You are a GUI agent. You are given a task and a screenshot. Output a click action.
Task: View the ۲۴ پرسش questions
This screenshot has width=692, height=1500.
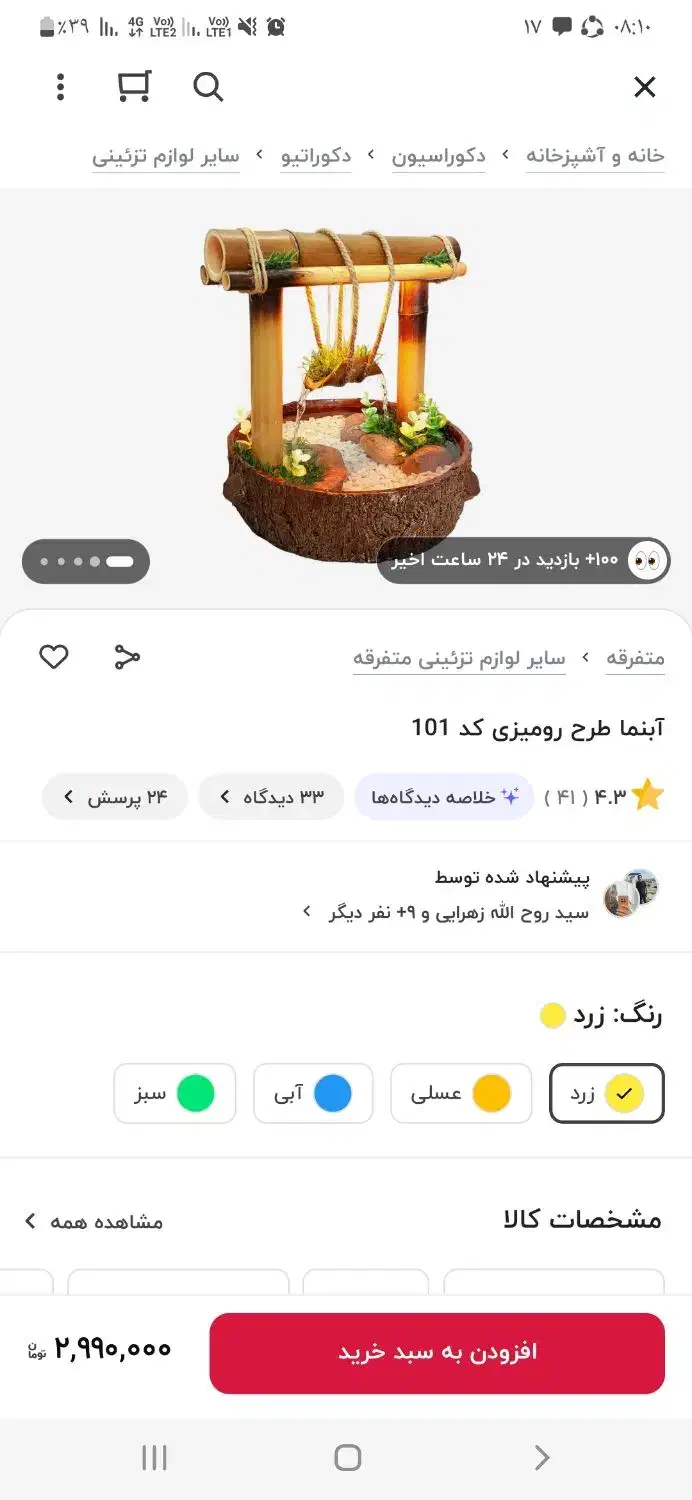click(x=114, y=797)
